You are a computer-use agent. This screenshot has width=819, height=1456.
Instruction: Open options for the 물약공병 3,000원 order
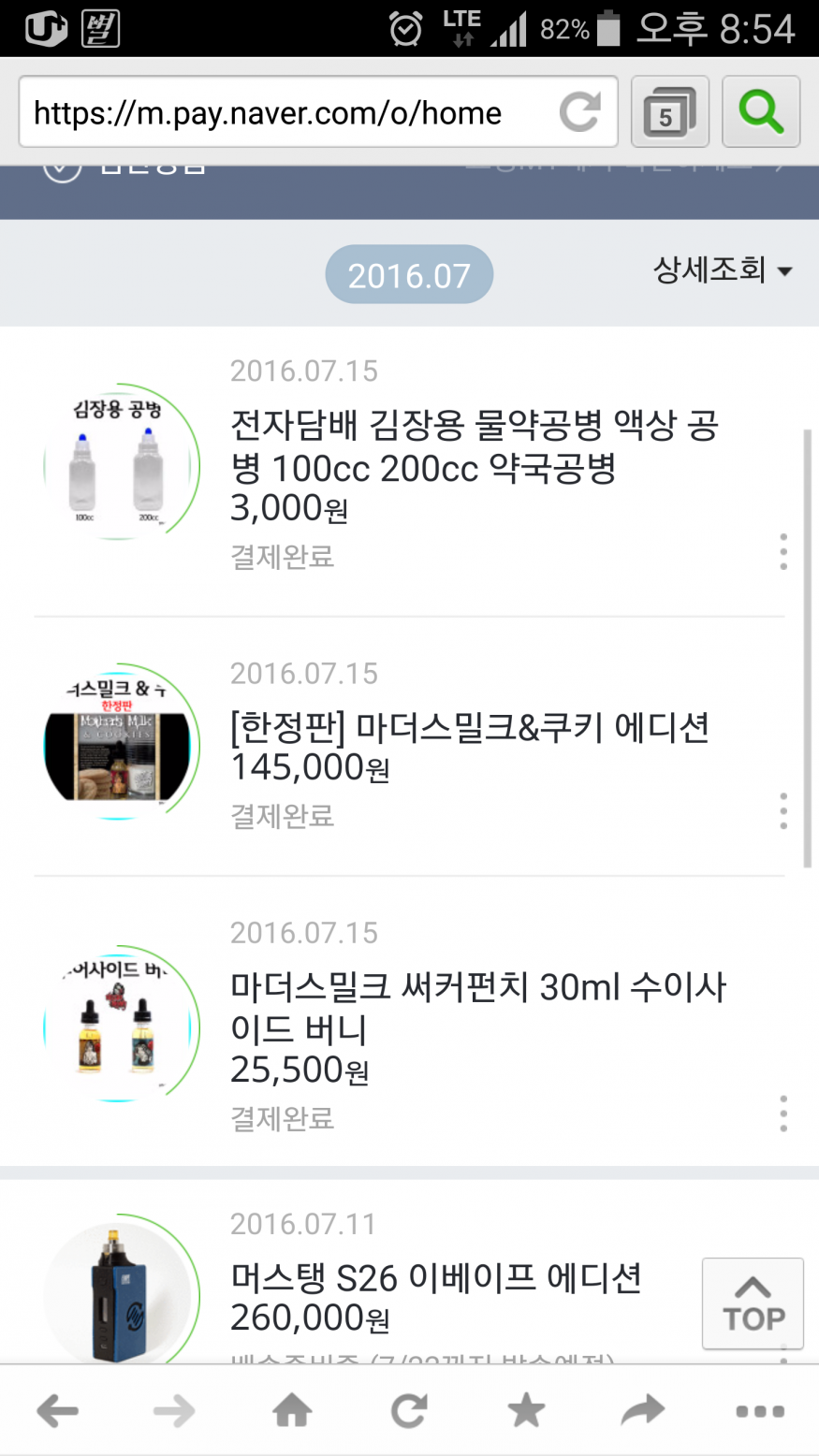coord(783,552)
